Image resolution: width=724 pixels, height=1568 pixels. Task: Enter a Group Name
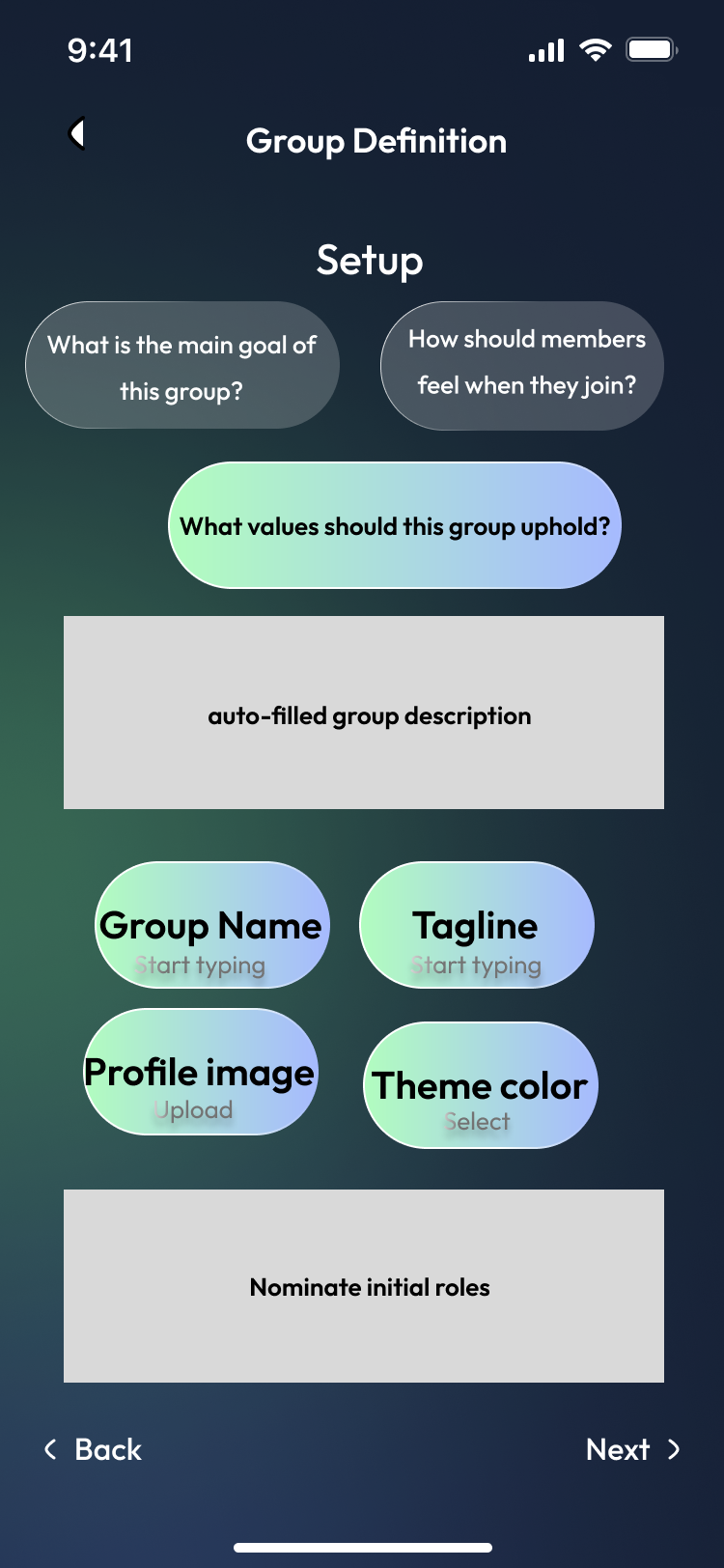coord(212,925)
